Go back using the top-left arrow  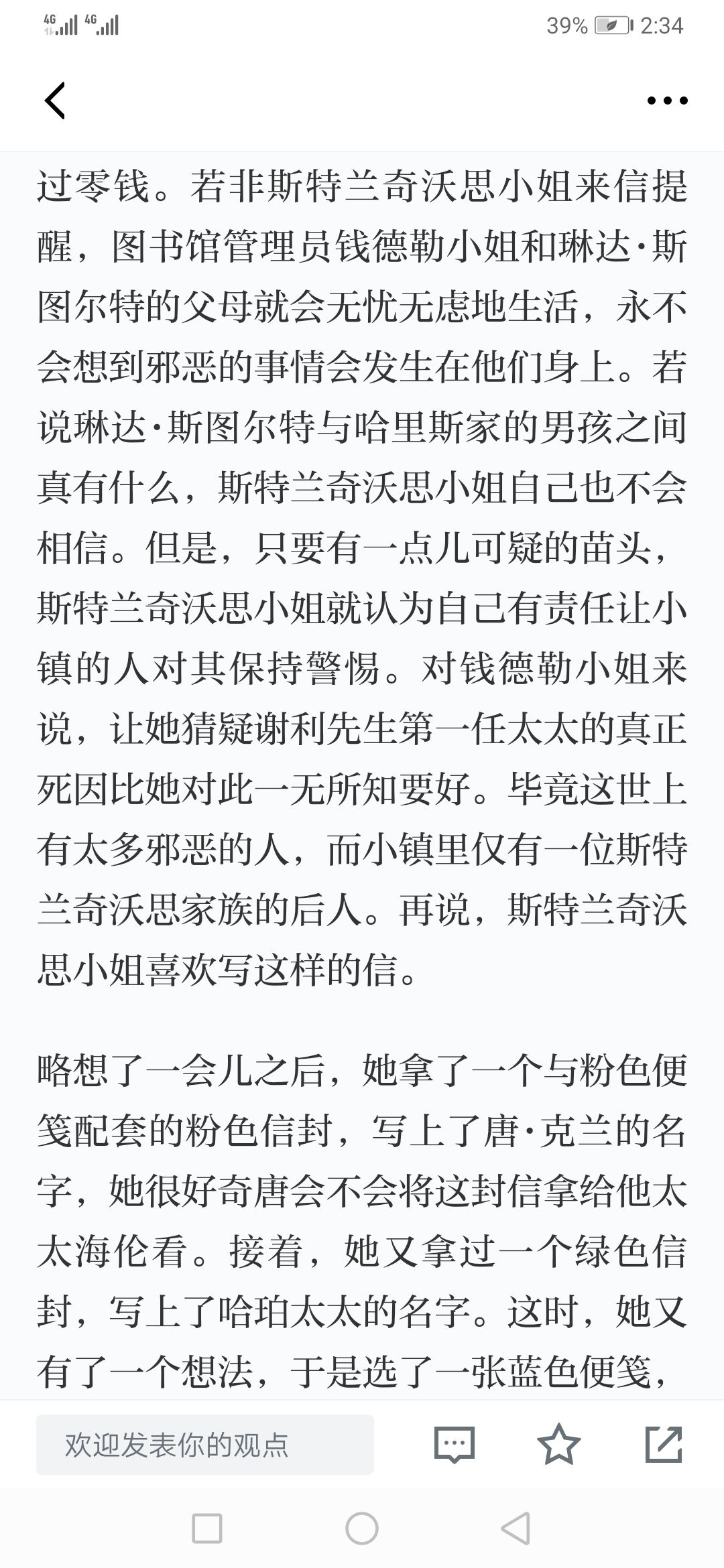point(55,101)
